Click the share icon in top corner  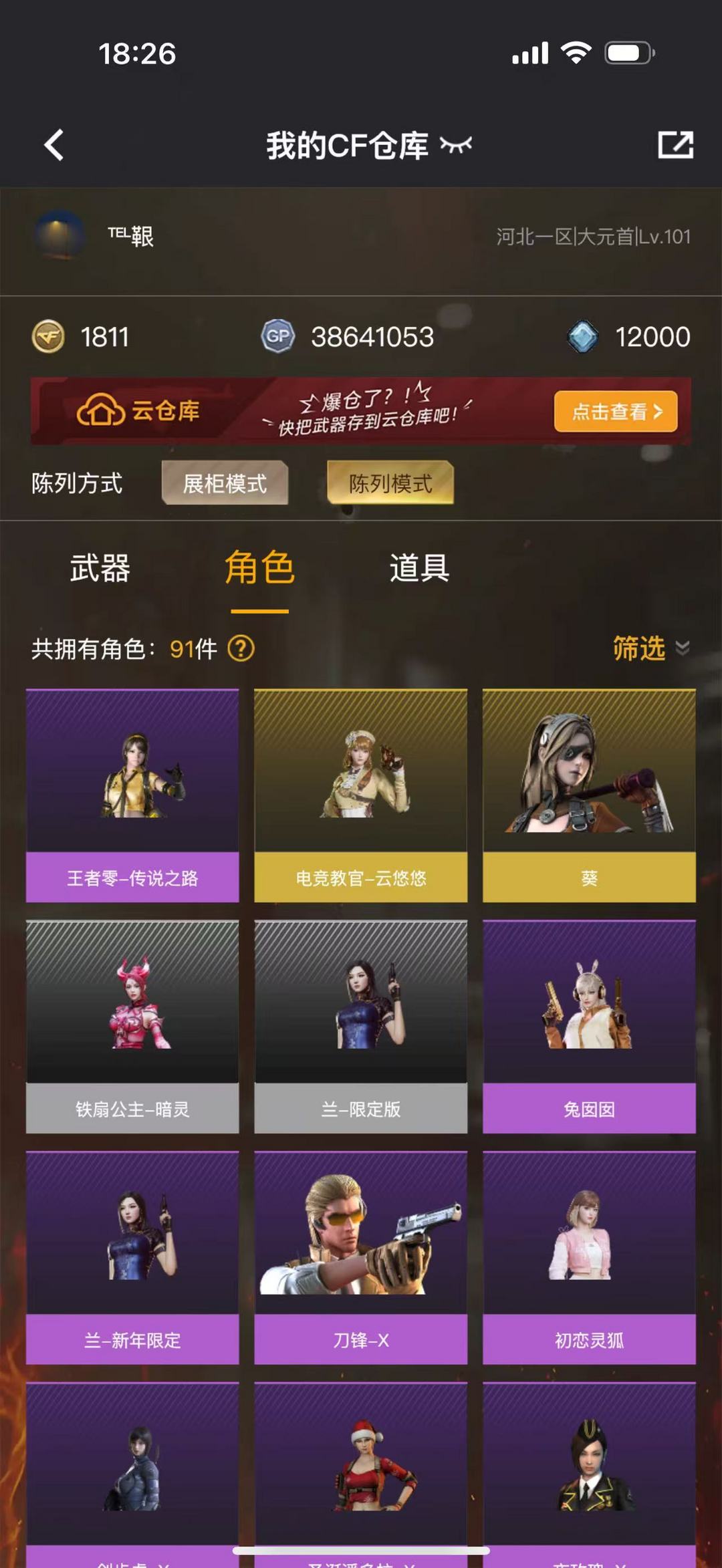coord(677,144)
